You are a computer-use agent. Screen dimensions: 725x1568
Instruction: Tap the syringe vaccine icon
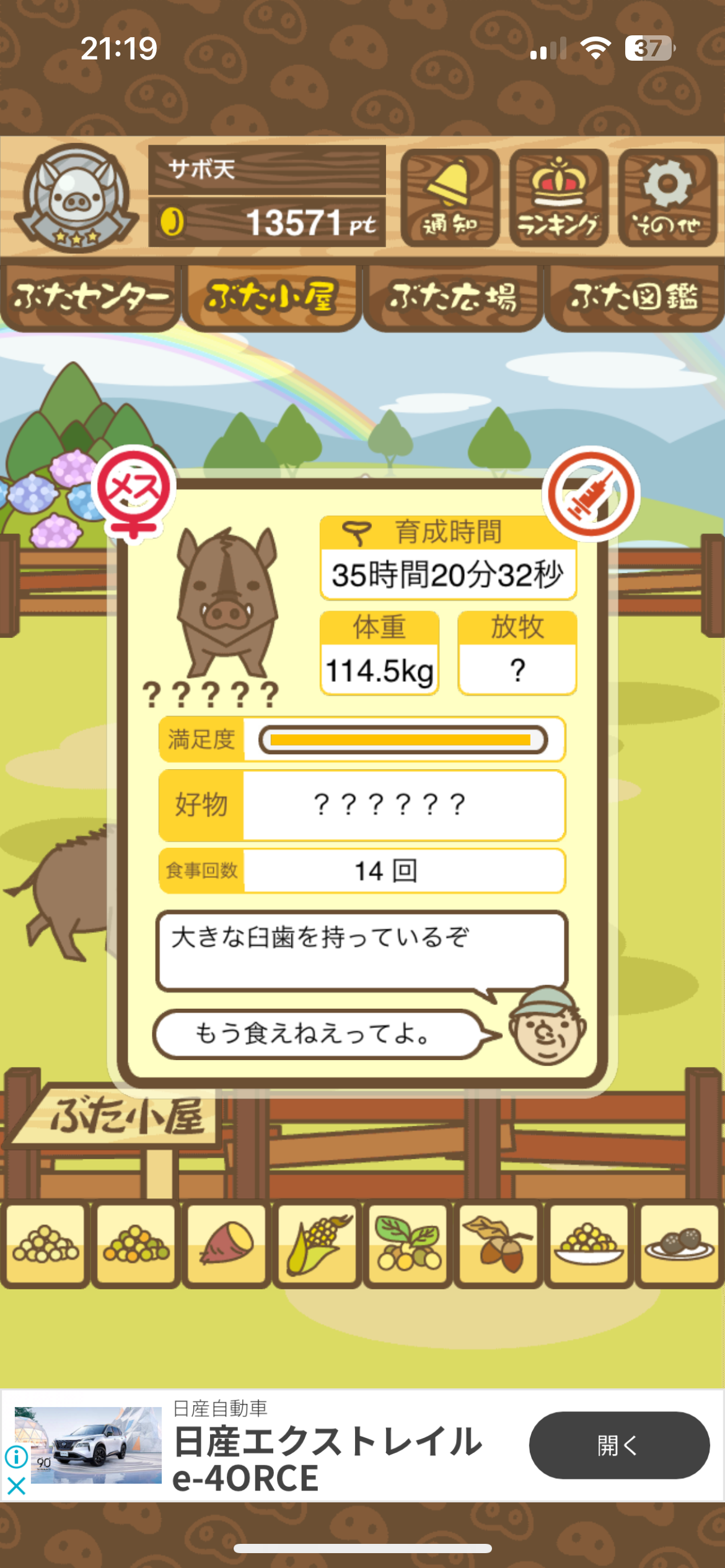coord(591,493)
